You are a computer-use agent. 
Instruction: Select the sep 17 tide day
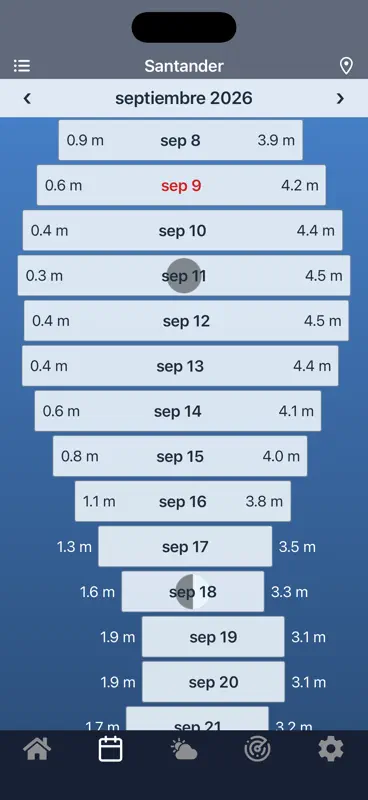pos(185,546)
